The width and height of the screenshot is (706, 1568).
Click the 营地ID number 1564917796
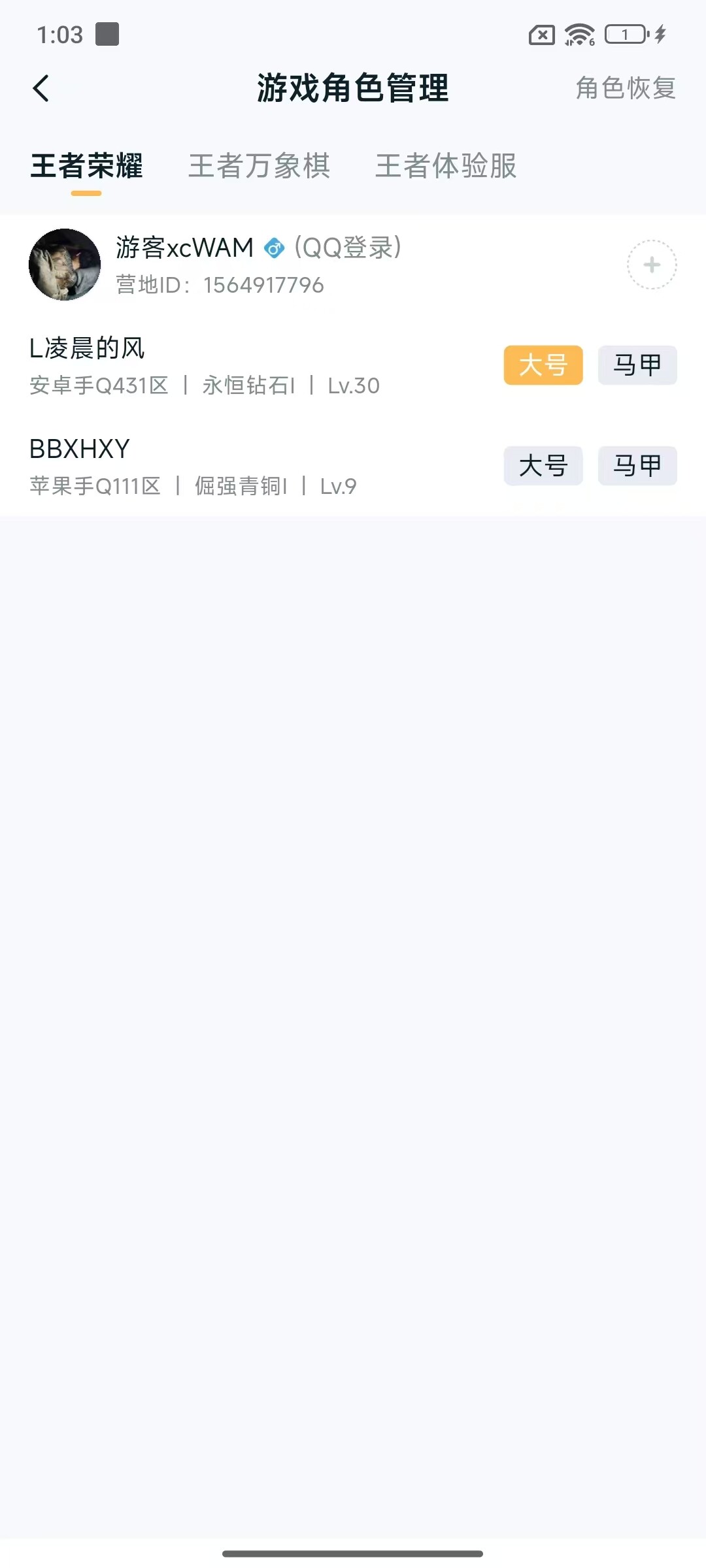coord(264,284)
